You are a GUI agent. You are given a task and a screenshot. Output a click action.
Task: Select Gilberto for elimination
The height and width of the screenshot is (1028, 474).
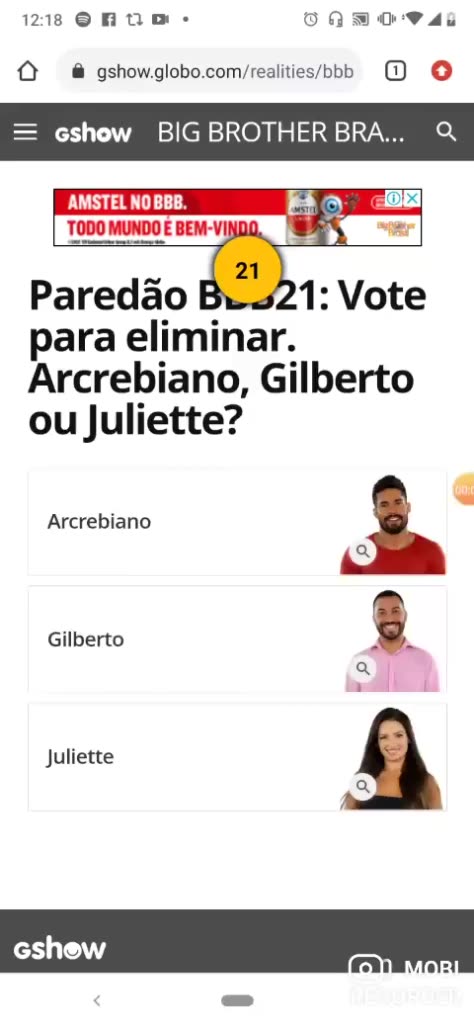click(237, 639)
